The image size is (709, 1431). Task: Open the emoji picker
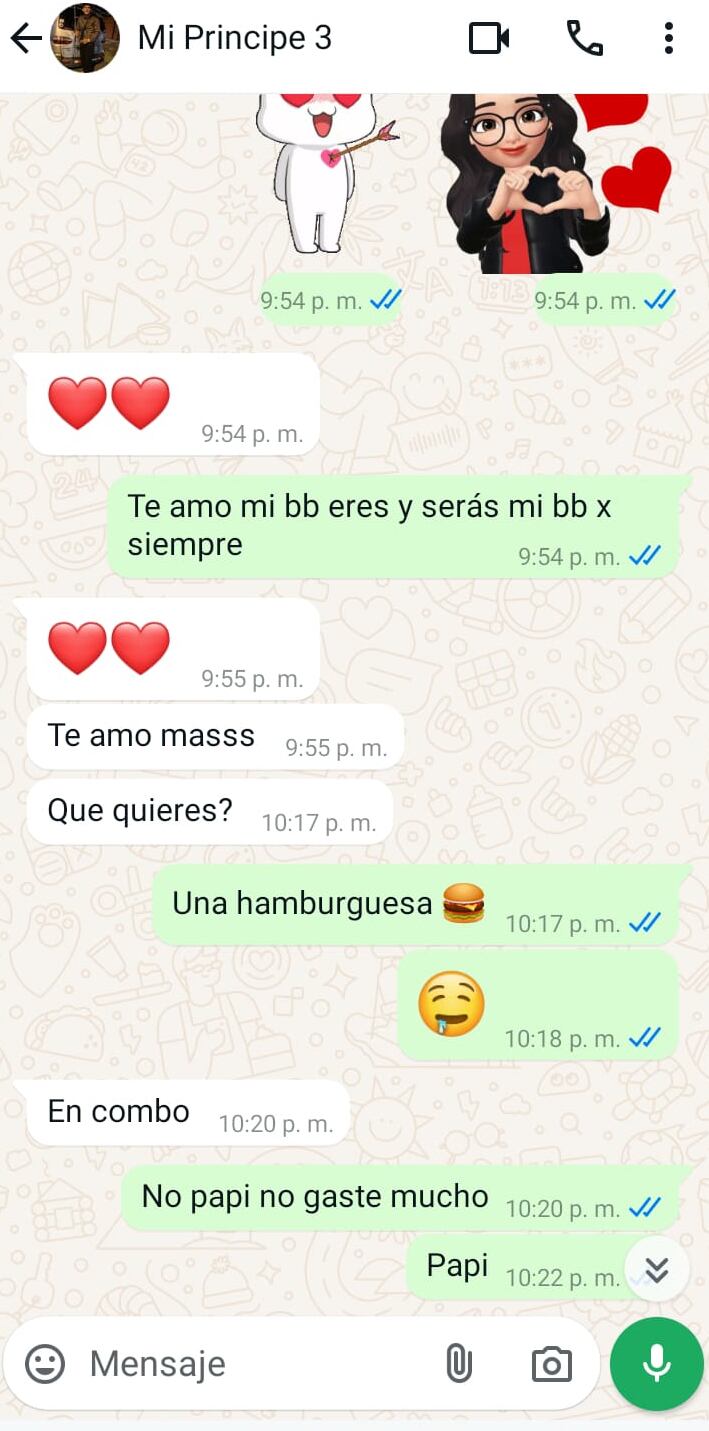coord(45,1363)
